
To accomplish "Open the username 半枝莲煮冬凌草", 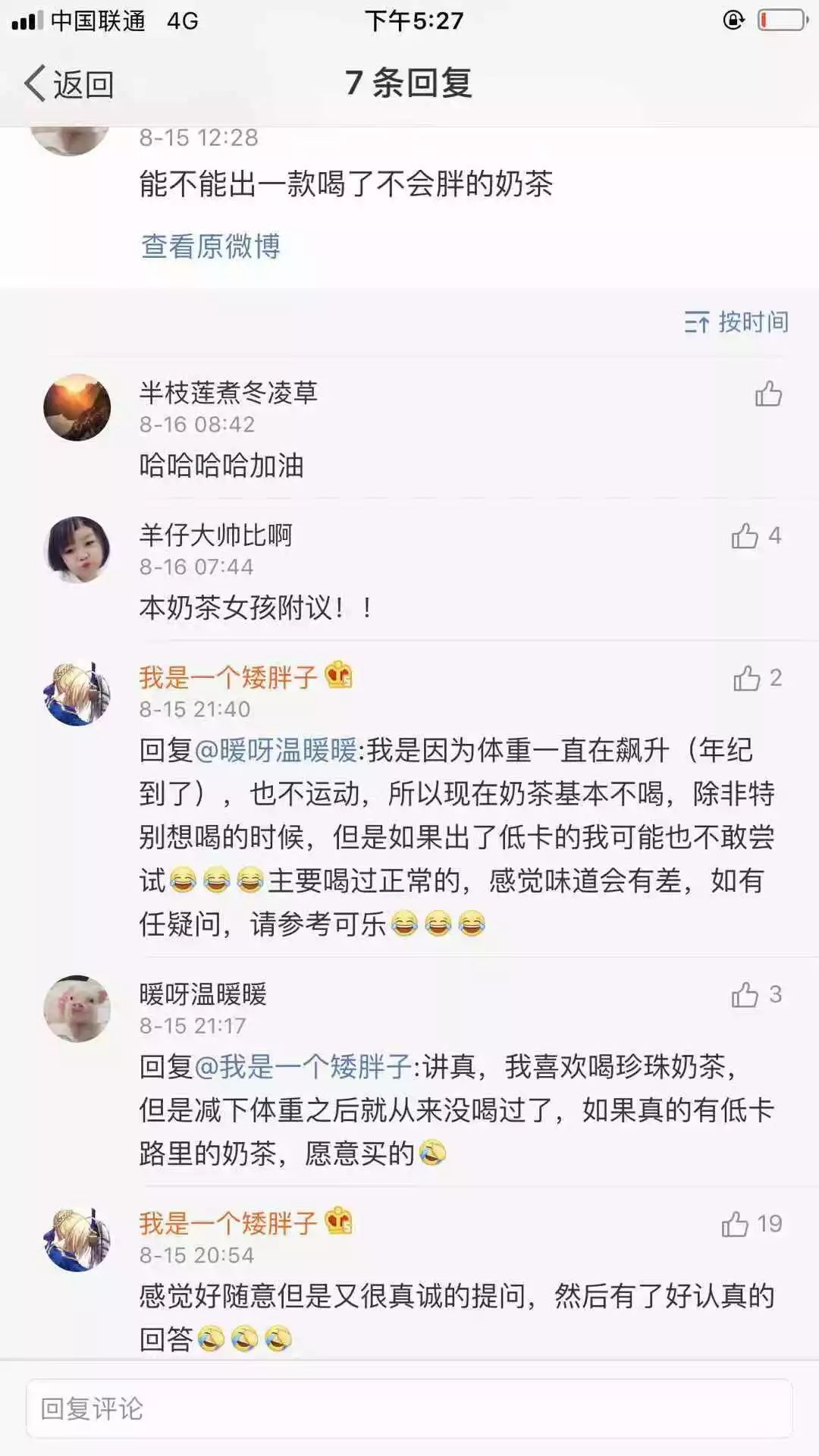I will pyautogui.click(x=228, y=392).
